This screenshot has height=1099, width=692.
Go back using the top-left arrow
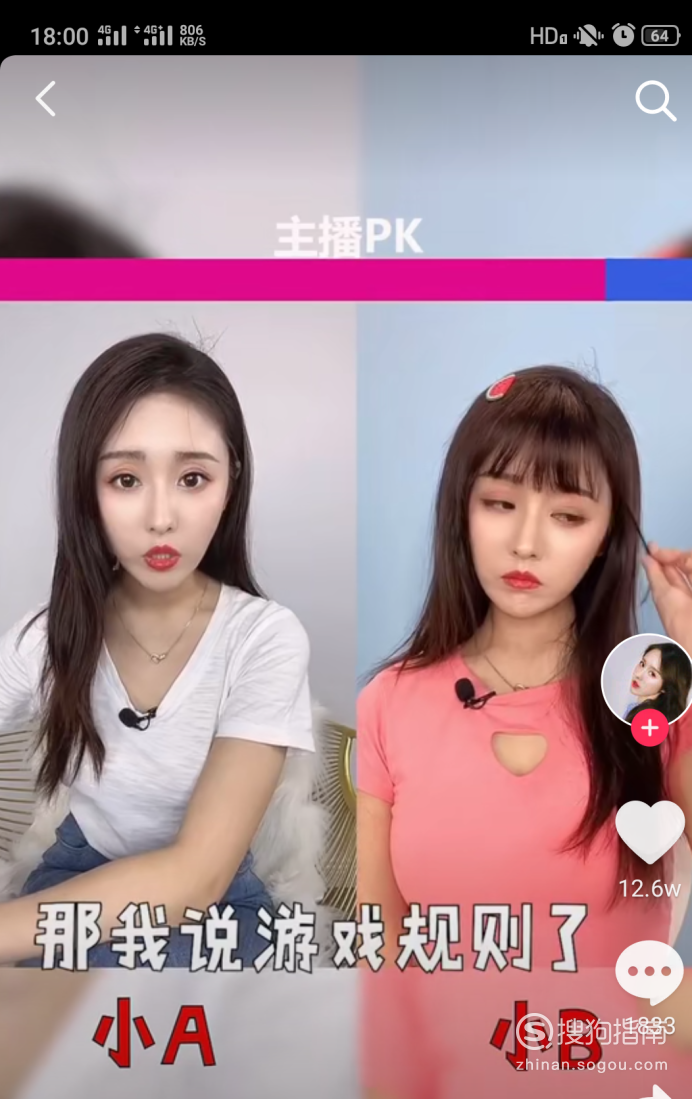(x=45, y=99)
